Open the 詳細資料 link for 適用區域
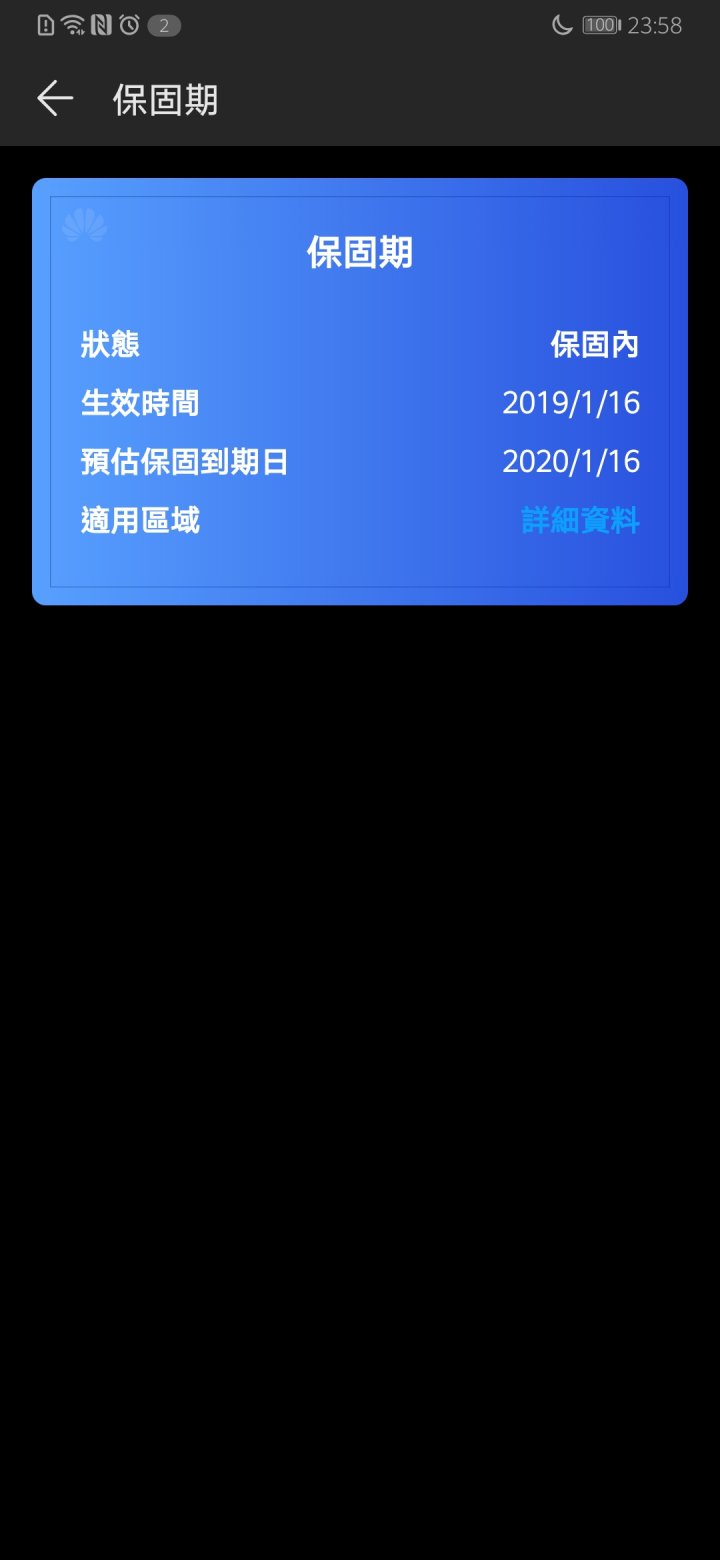 [x=580, y=521]
